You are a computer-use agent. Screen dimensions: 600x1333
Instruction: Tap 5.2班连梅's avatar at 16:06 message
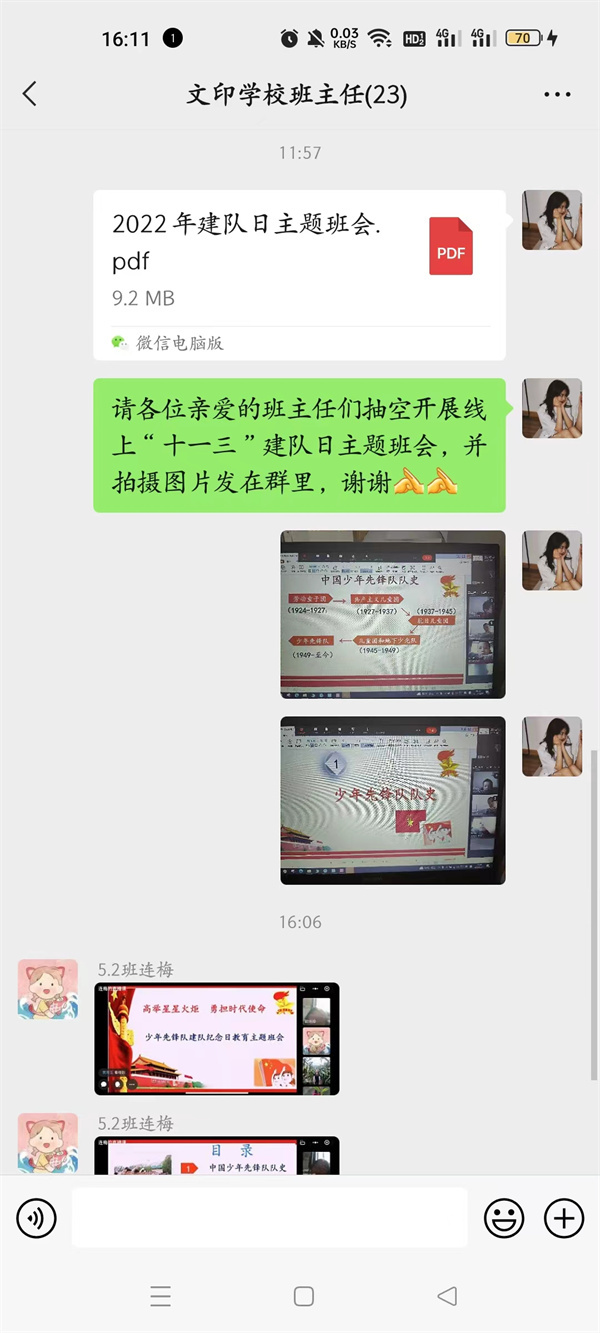click(x=48, y=989)
